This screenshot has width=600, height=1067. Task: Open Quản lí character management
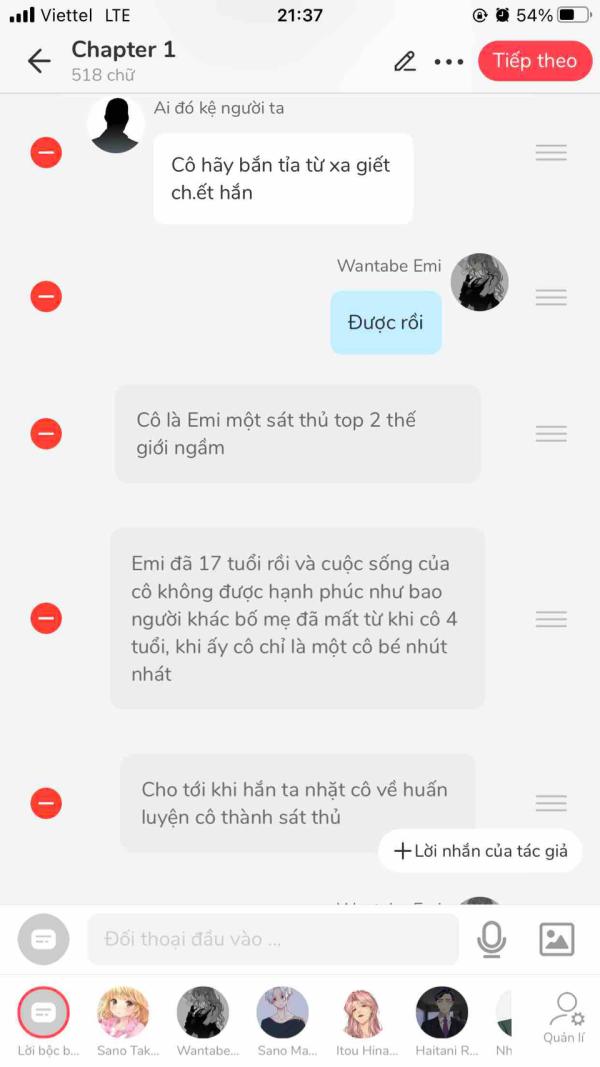tap(564, 1018)
